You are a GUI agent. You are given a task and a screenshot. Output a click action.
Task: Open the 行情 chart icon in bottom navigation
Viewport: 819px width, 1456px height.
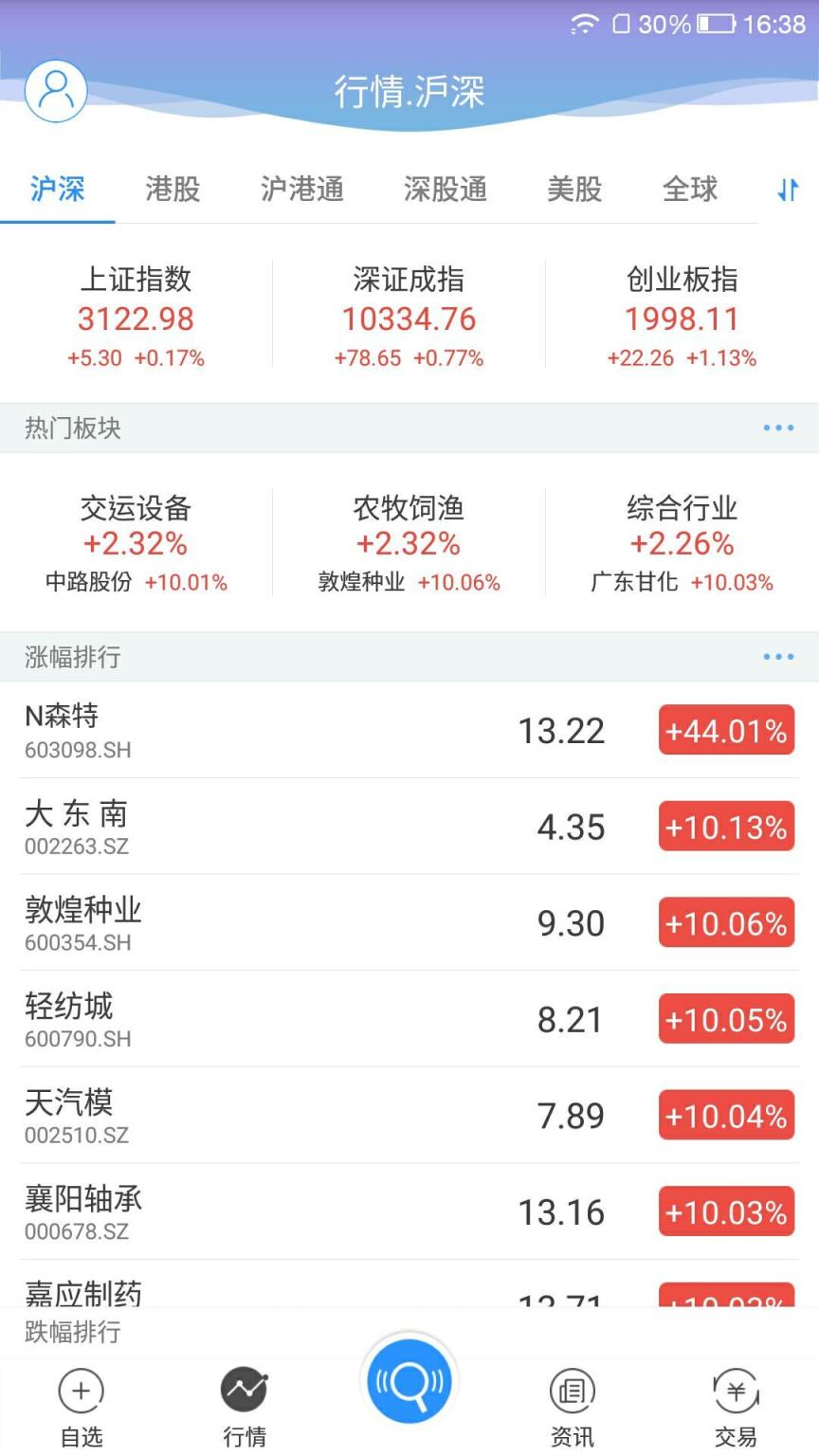(245, 1391)
